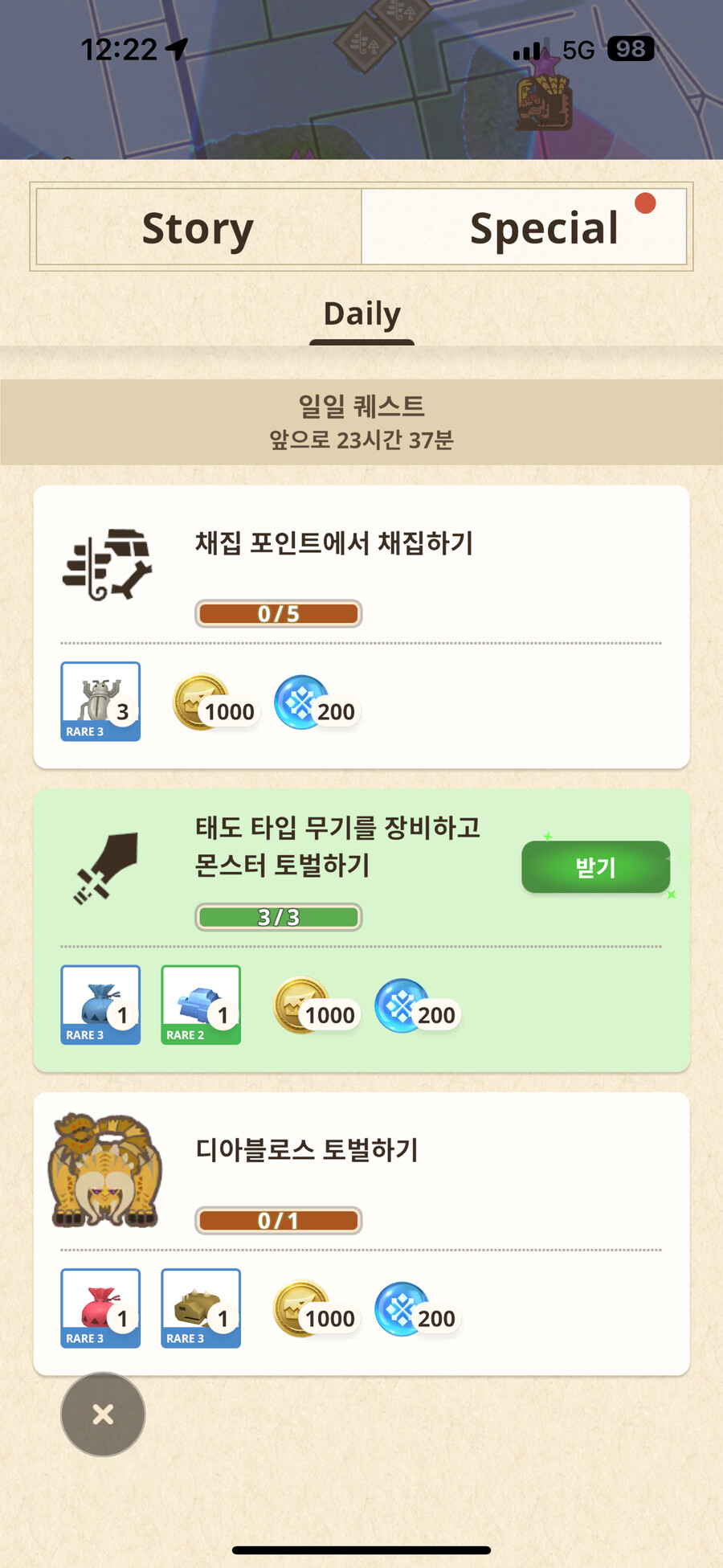Viewport: 723px width, 1568px height.
Task: Select the RARE 2 blue box reward
Action: pos(200,1005)
